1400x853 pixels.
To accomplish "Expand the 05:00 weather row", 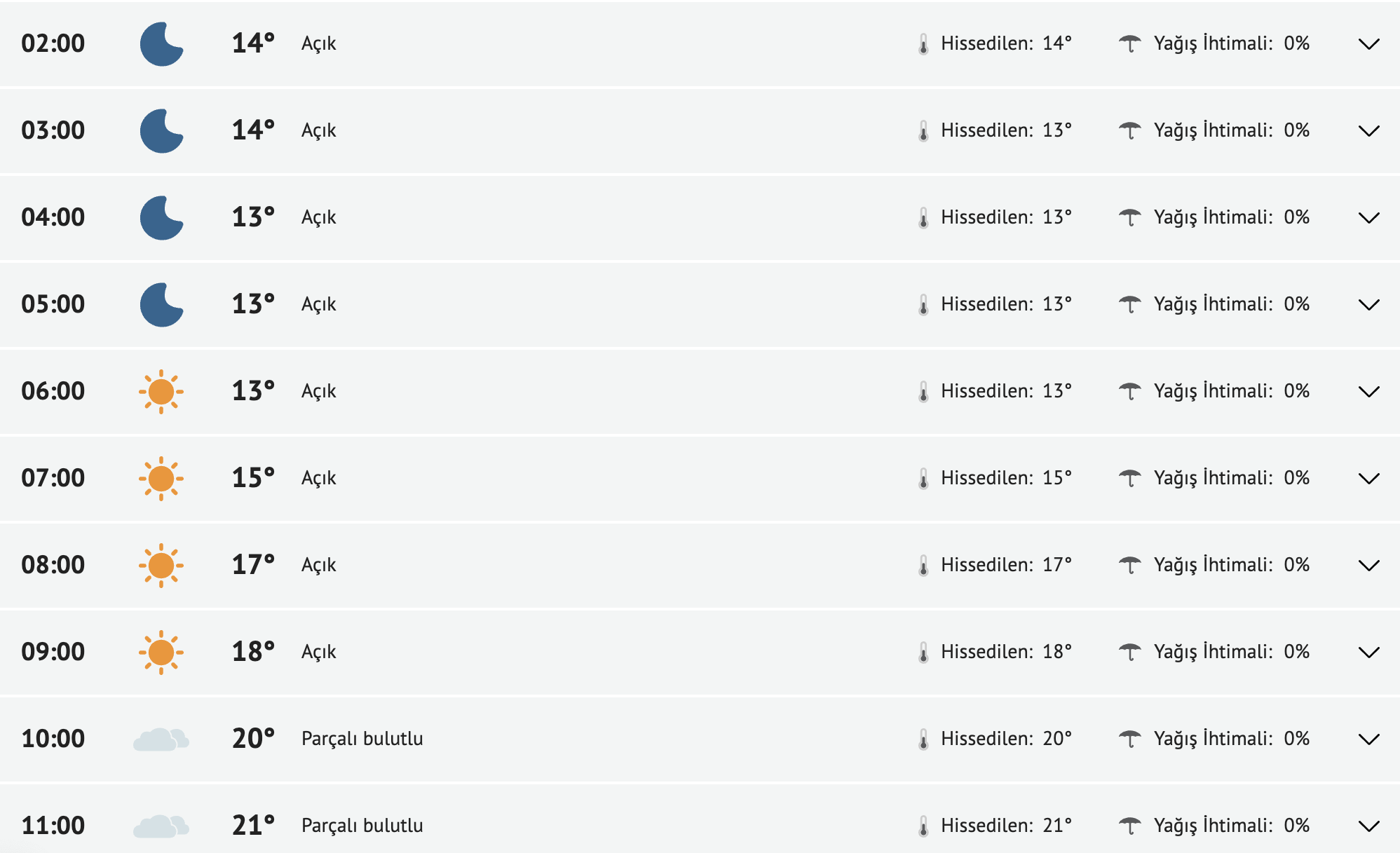I will (x=1368, y=305).
